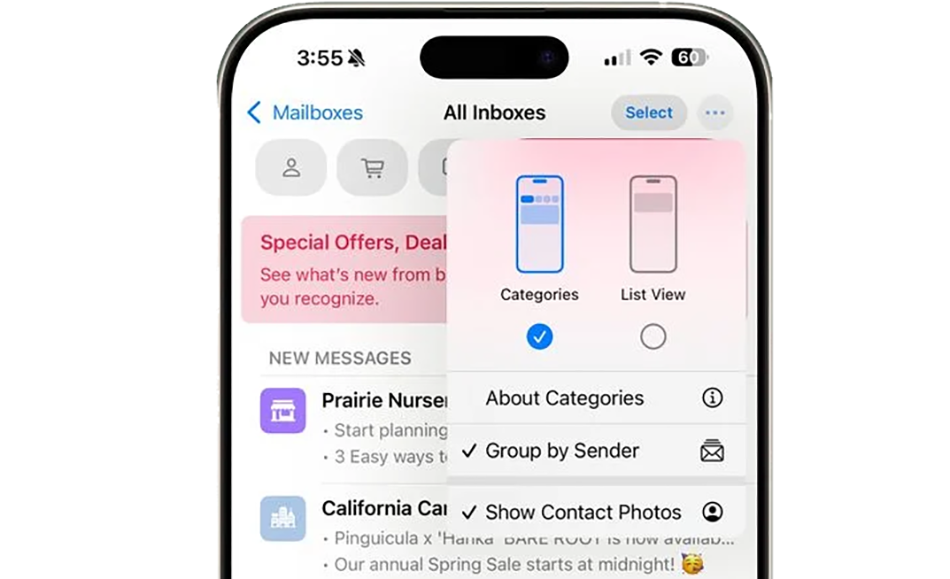Uncheck Group by Sender
This screenshot has height=579, width=950.
coord(596,451)
